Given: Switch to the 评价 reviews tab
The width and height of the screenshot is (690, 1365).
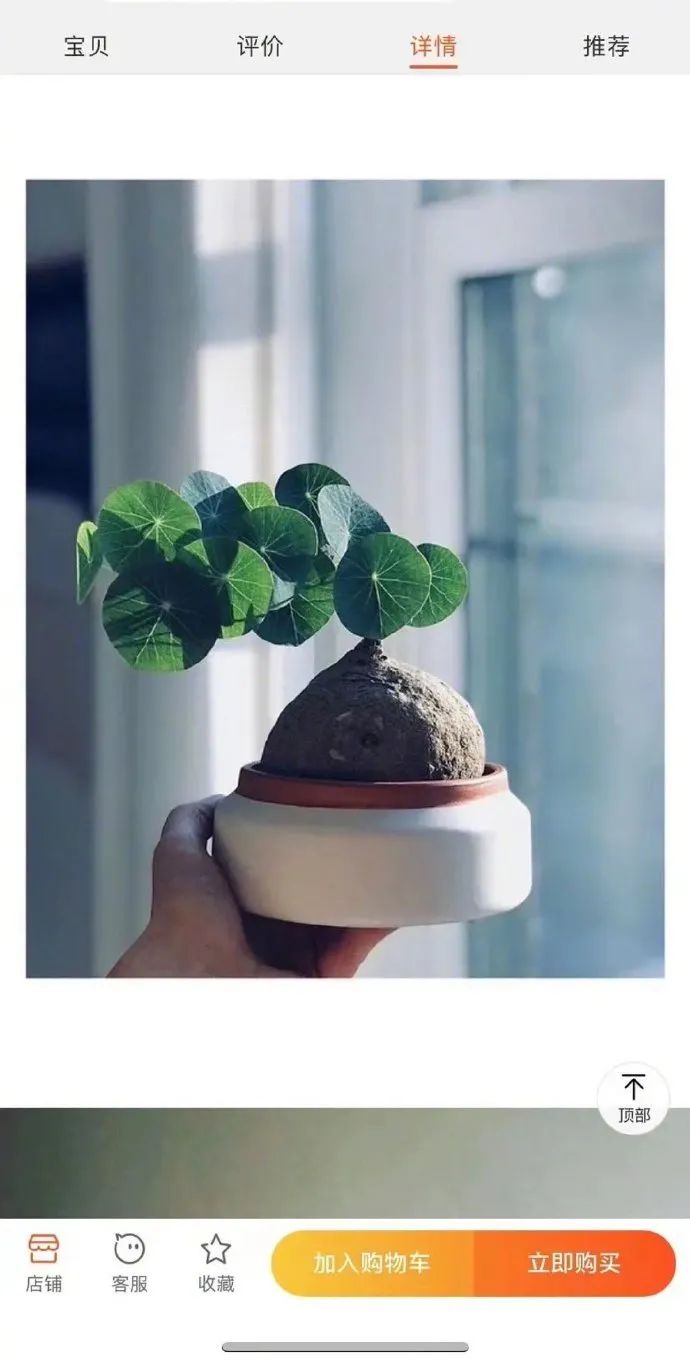Looking at the screenshot, I should tap(260, 46).
